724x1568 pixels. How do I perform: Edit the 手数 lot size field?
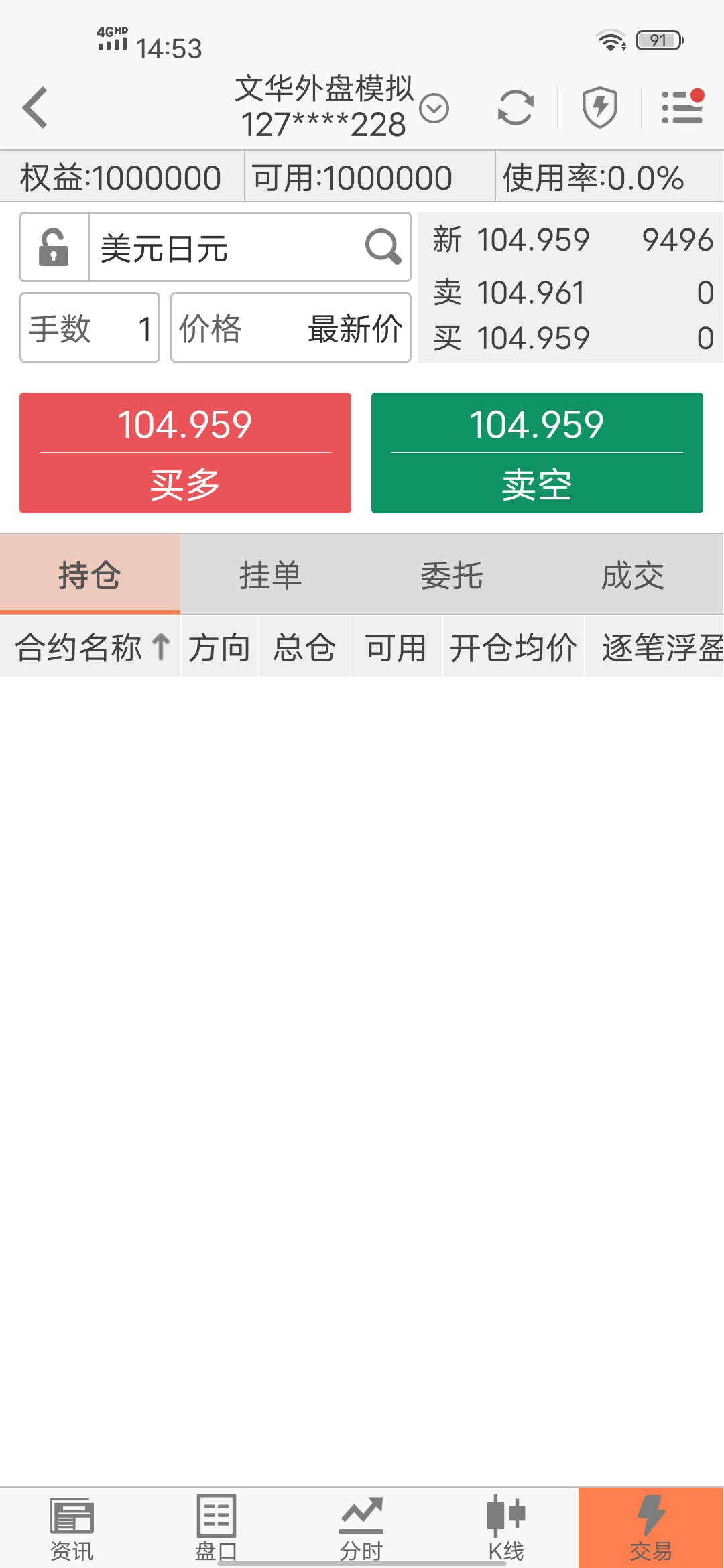coord(90,328)
